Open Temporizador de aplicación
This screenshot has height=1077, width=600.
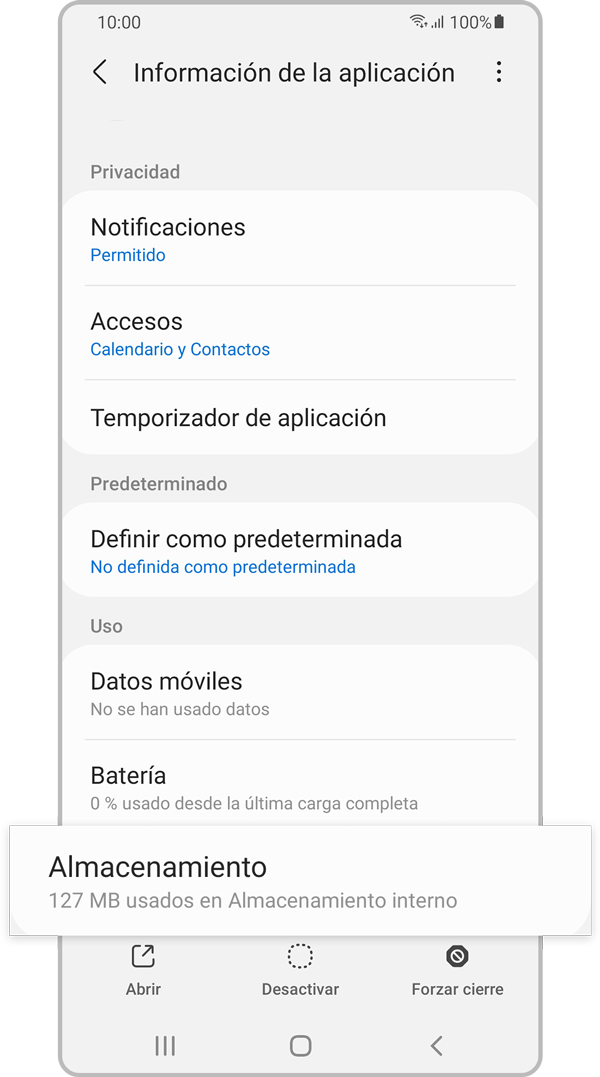click(x=300, y=418)
